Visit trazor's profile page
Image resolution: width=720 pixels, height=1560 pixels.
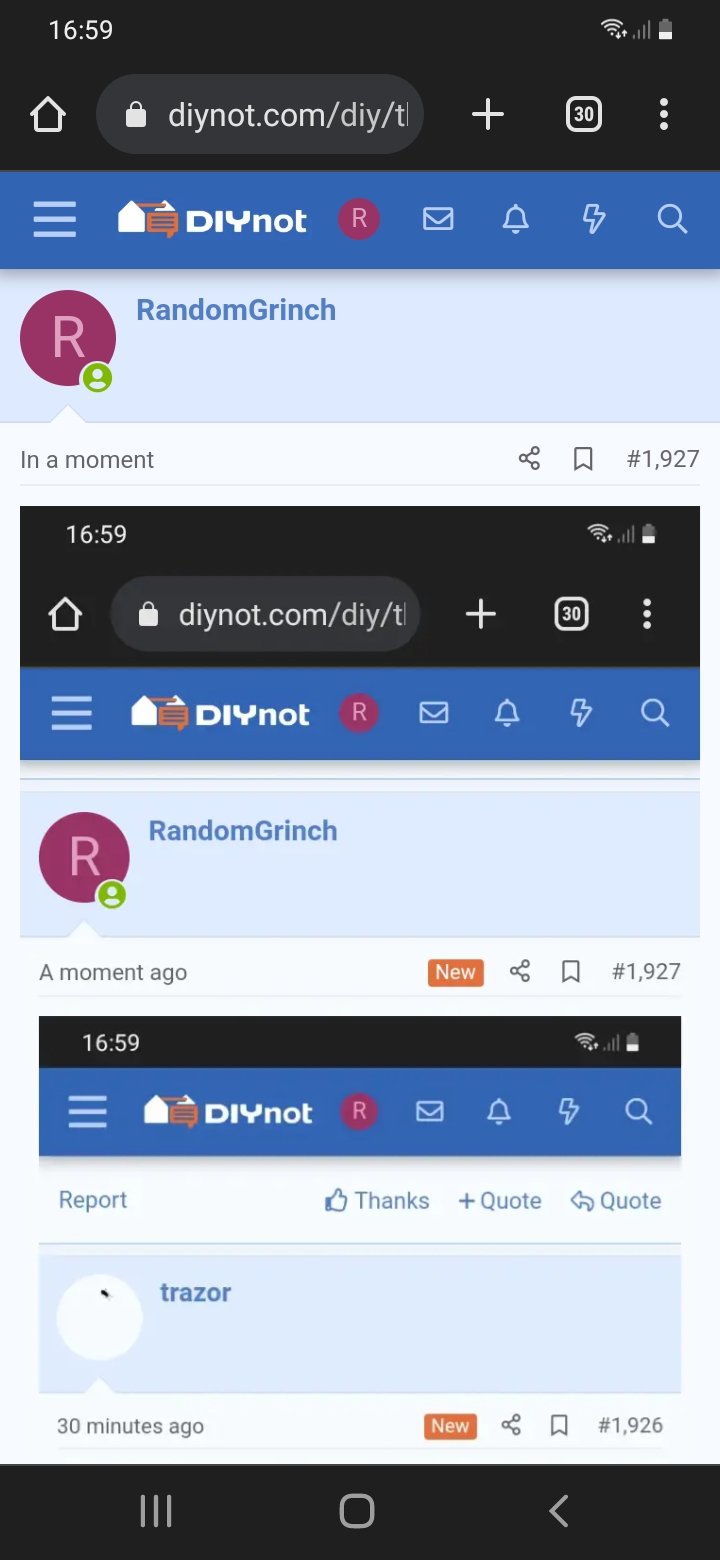196,1292
